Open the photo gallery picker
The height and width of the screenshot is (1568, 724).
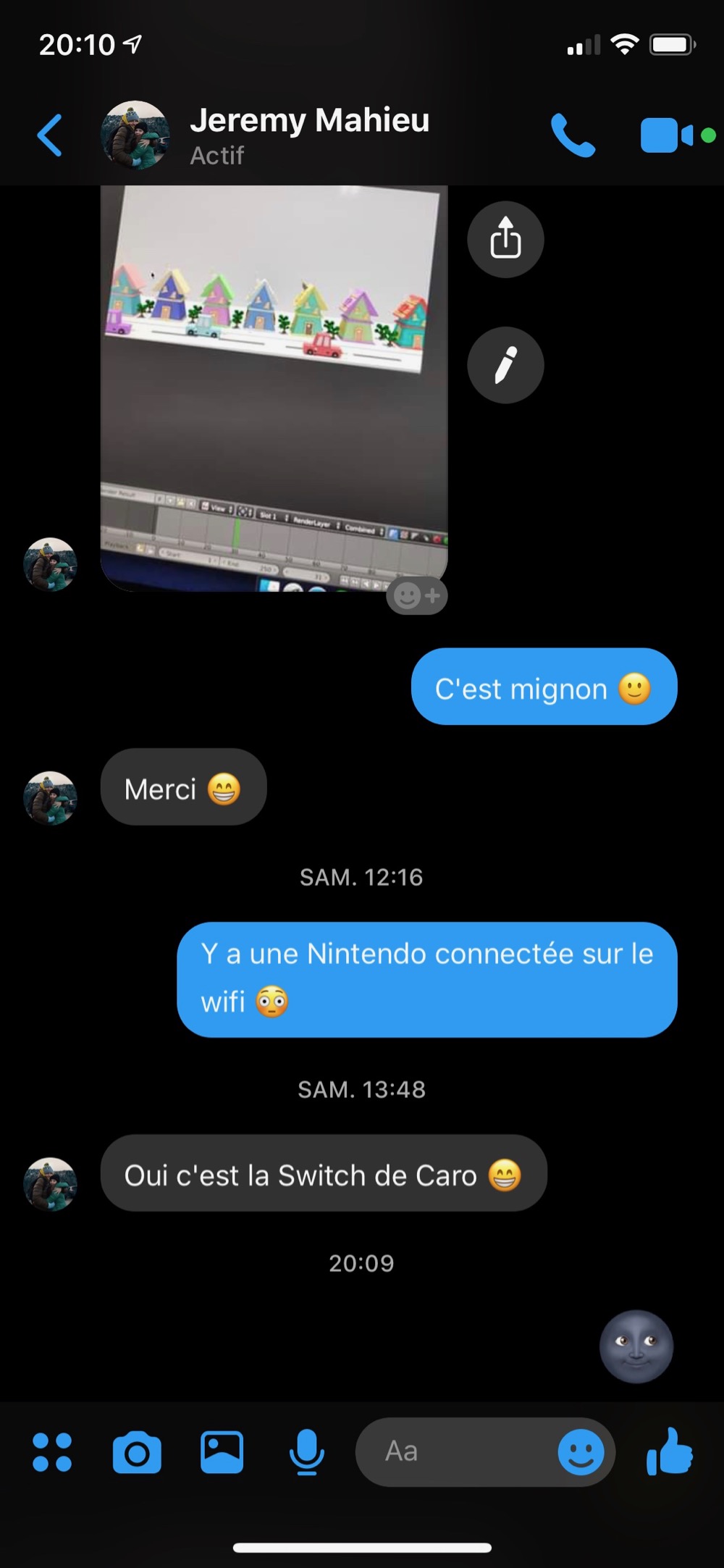click(x=222, y=1452)
